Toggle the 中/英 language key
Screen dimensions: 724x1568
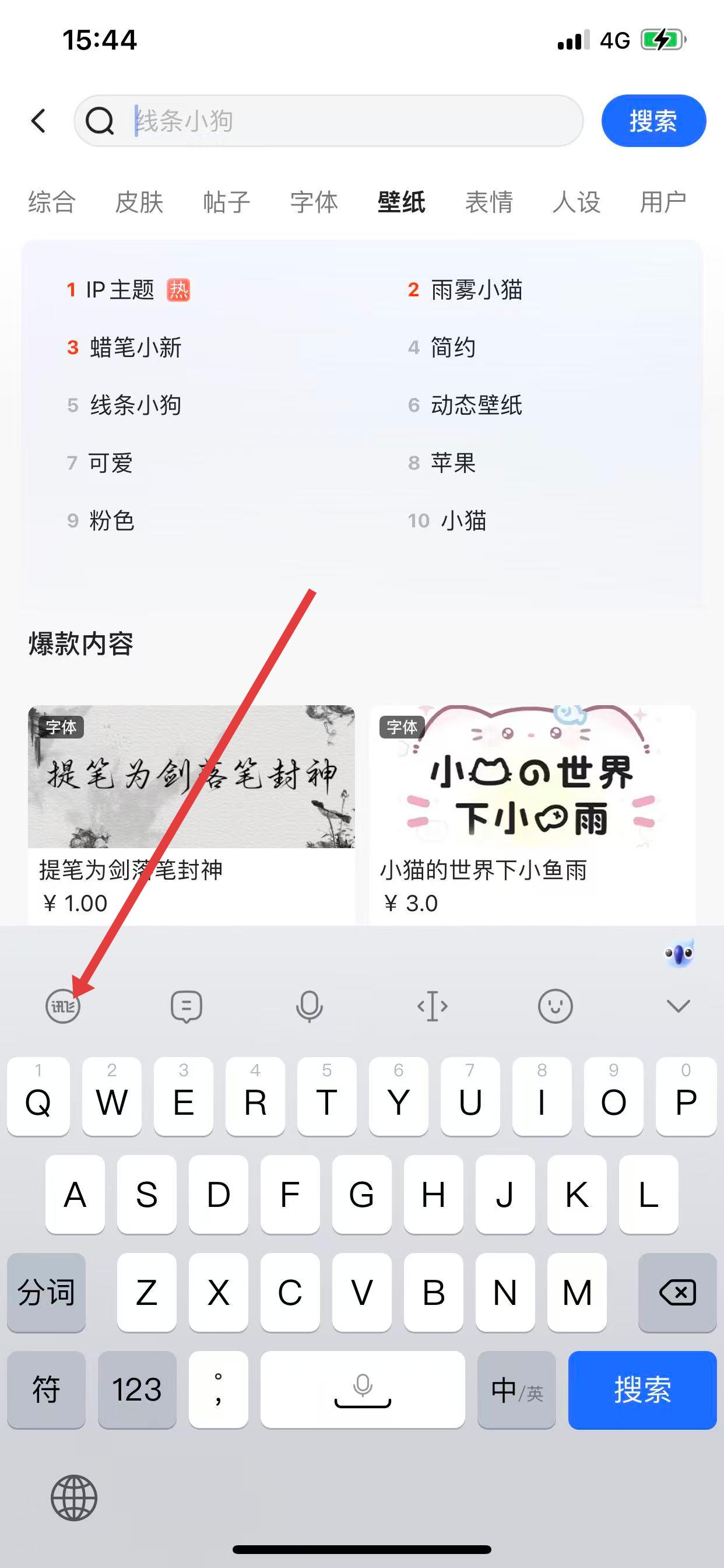click(x=516, y=1390)
